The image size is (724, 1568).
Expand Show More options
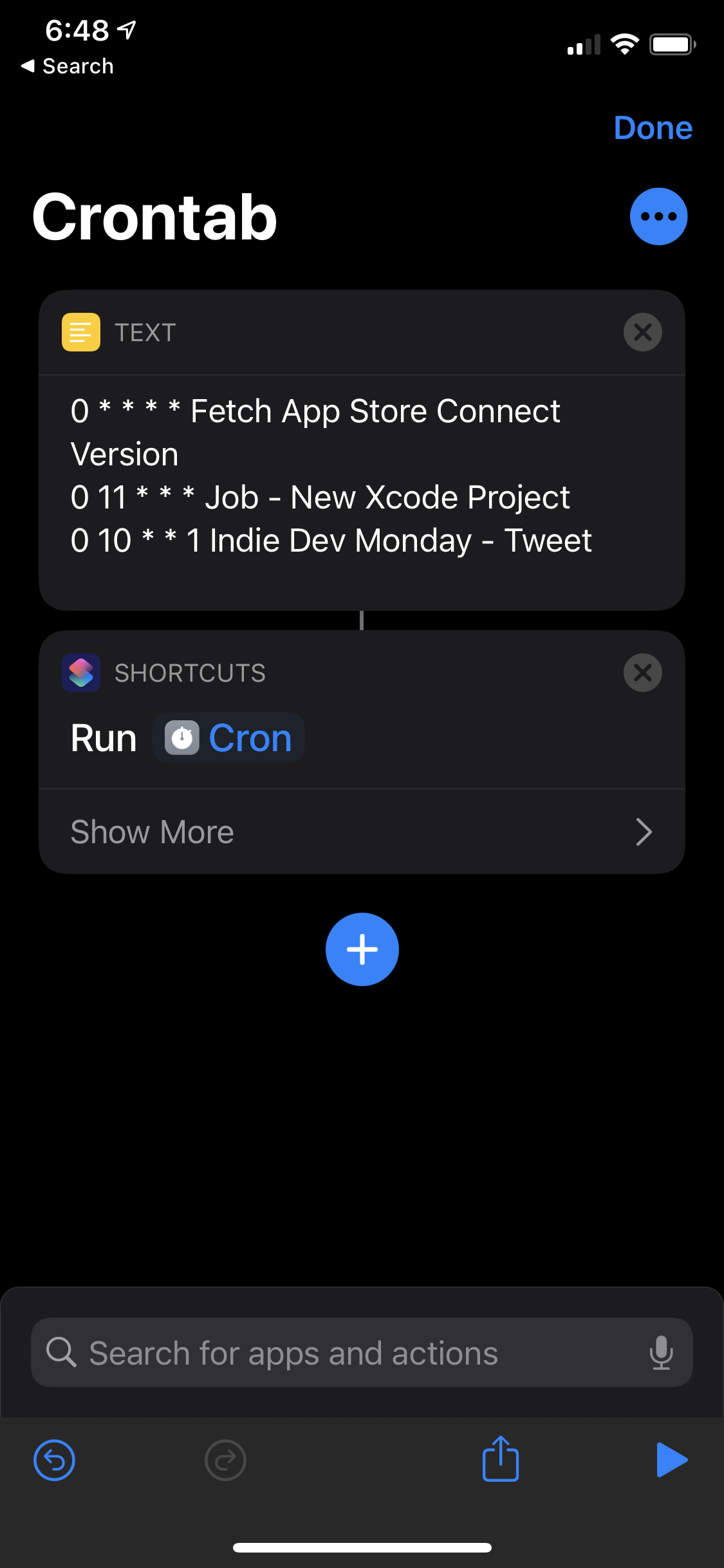coord(362,832)
